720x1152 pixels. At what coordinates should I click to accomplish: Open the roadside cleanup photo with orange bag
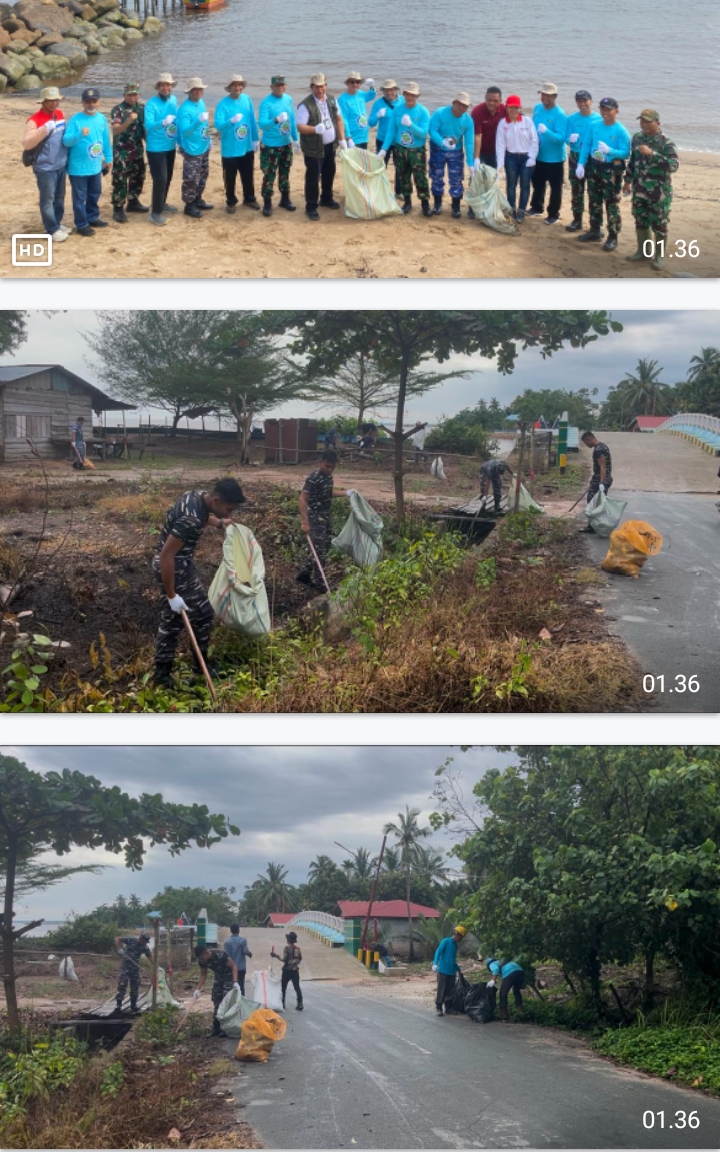[x=360, y=945]
